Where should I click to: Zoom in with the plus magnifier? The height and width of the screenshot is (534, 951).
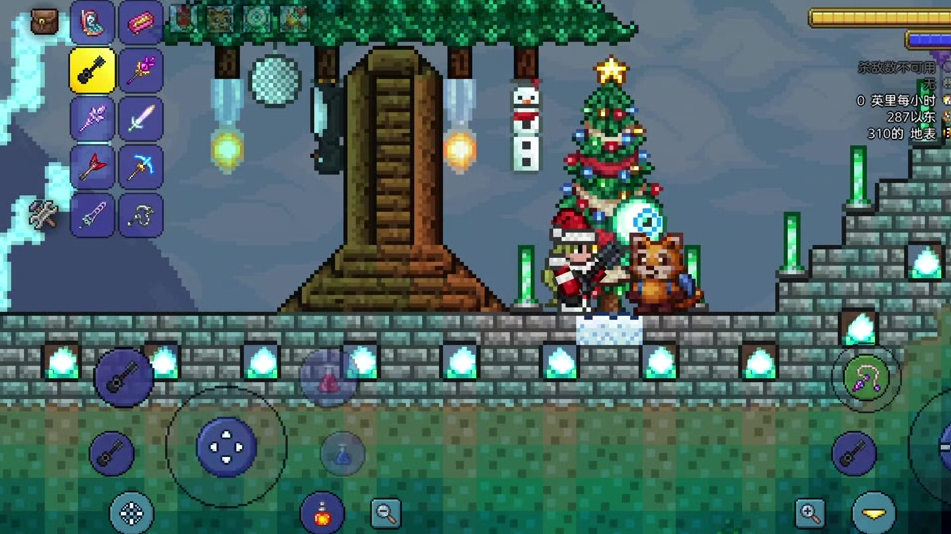[x=810, y=514]
